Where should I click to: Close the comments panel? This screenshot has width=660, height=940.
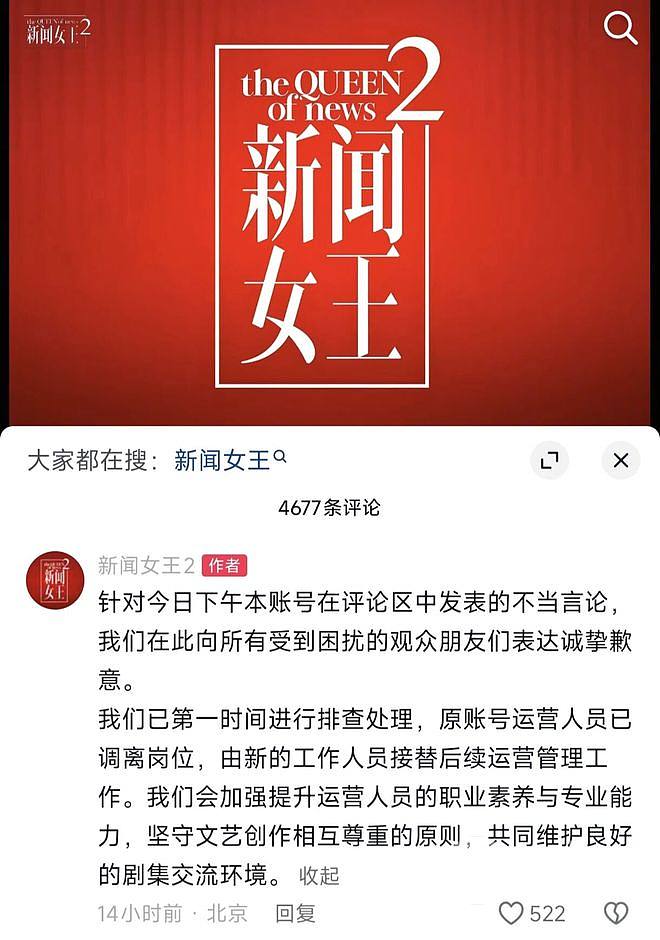pyautogui.click(x=620, y=460)
